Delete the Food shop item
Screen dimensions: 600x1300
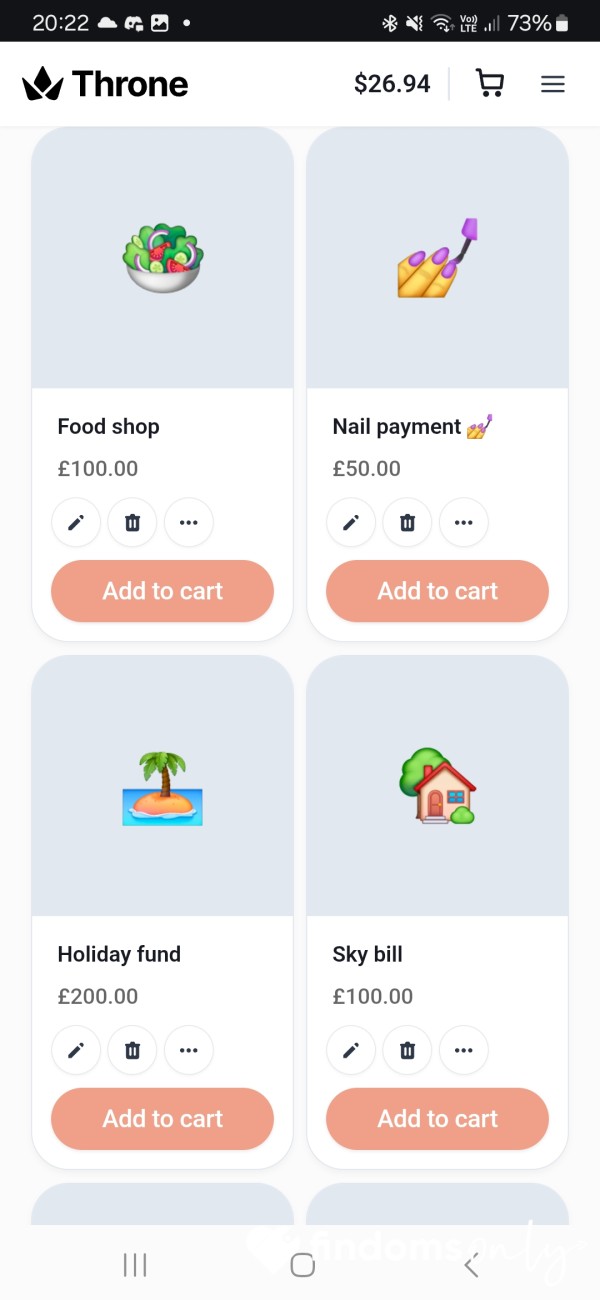[x=132, y=522]
